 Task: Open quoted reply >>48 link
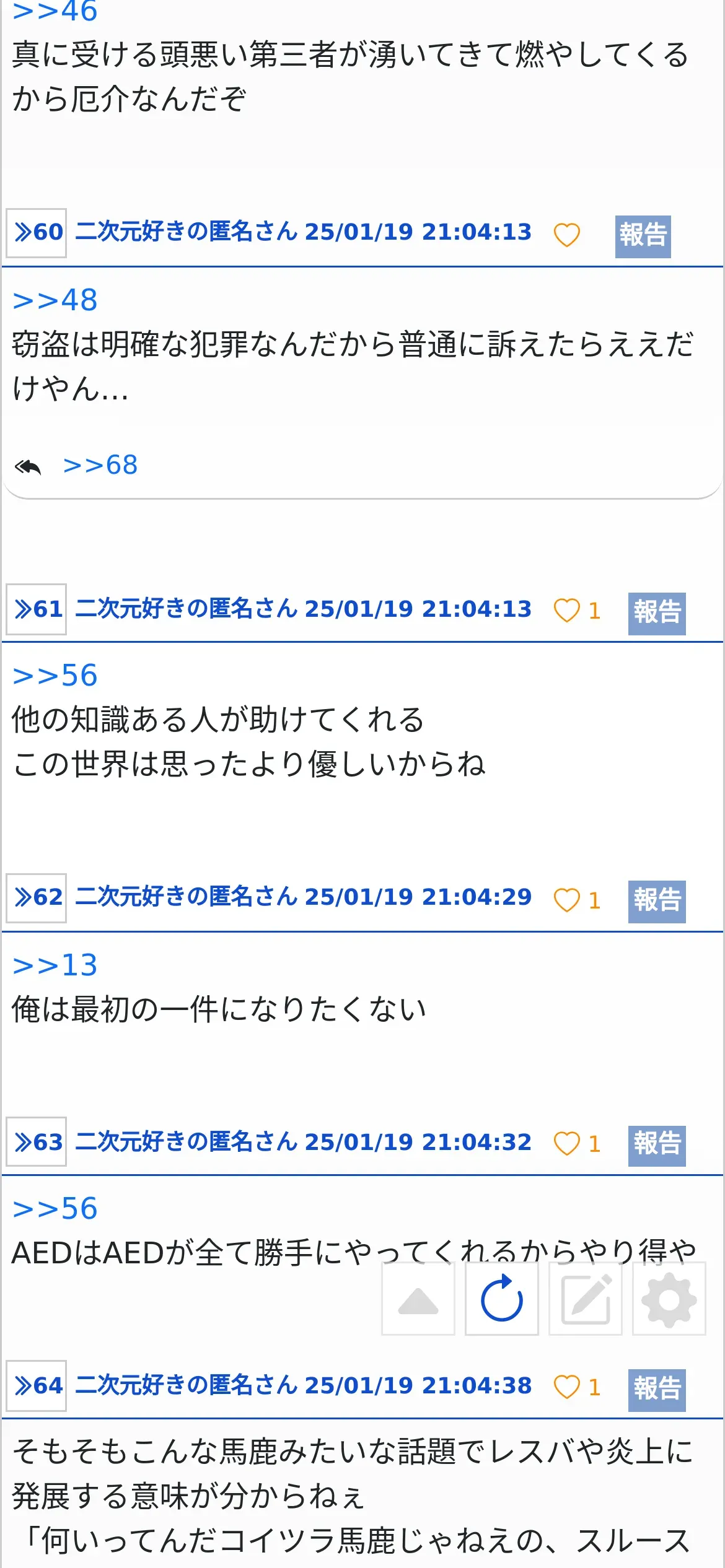pos(55,301)
